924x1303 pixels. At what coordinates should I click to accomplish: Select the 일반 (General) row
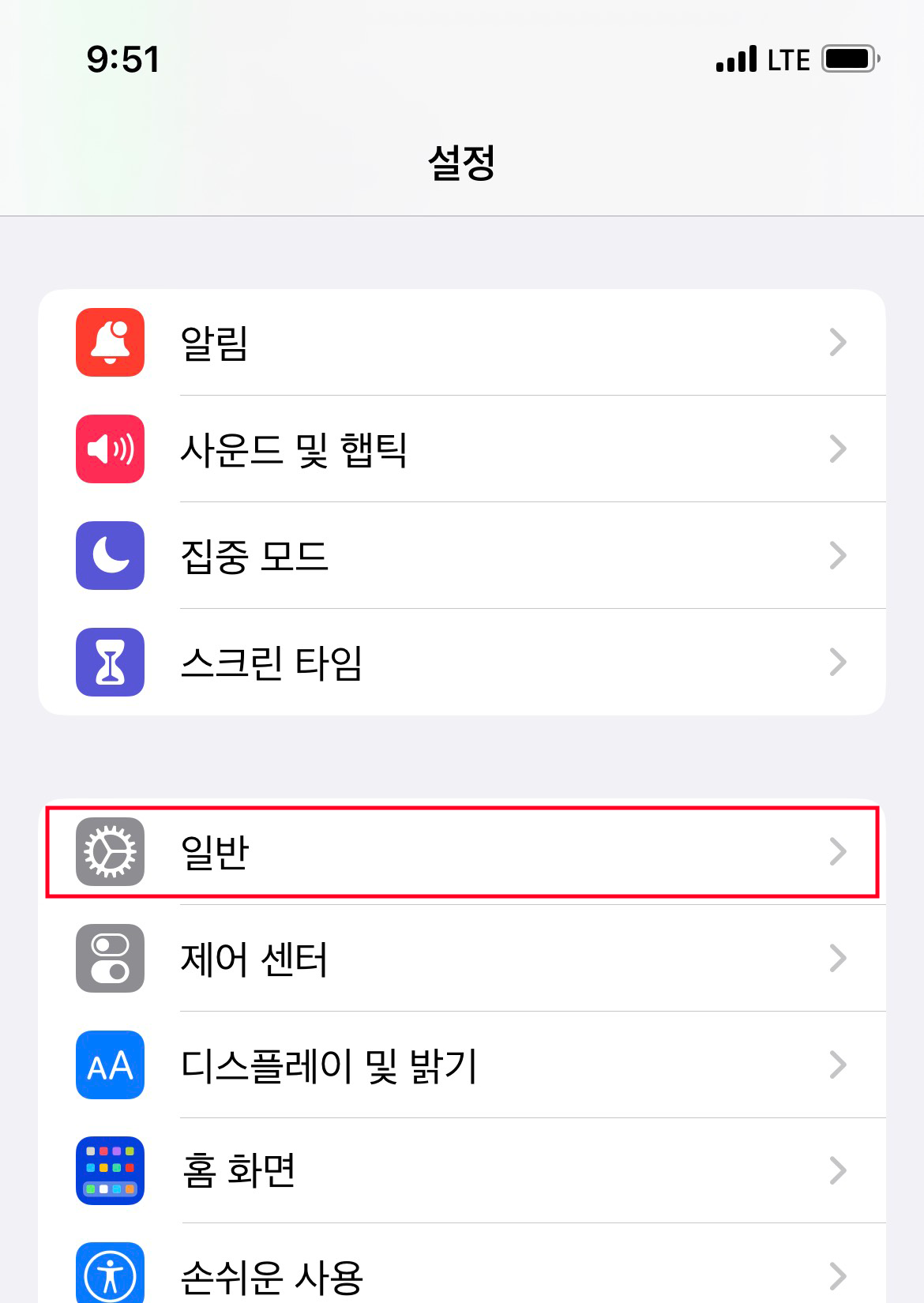click(461, 852)
